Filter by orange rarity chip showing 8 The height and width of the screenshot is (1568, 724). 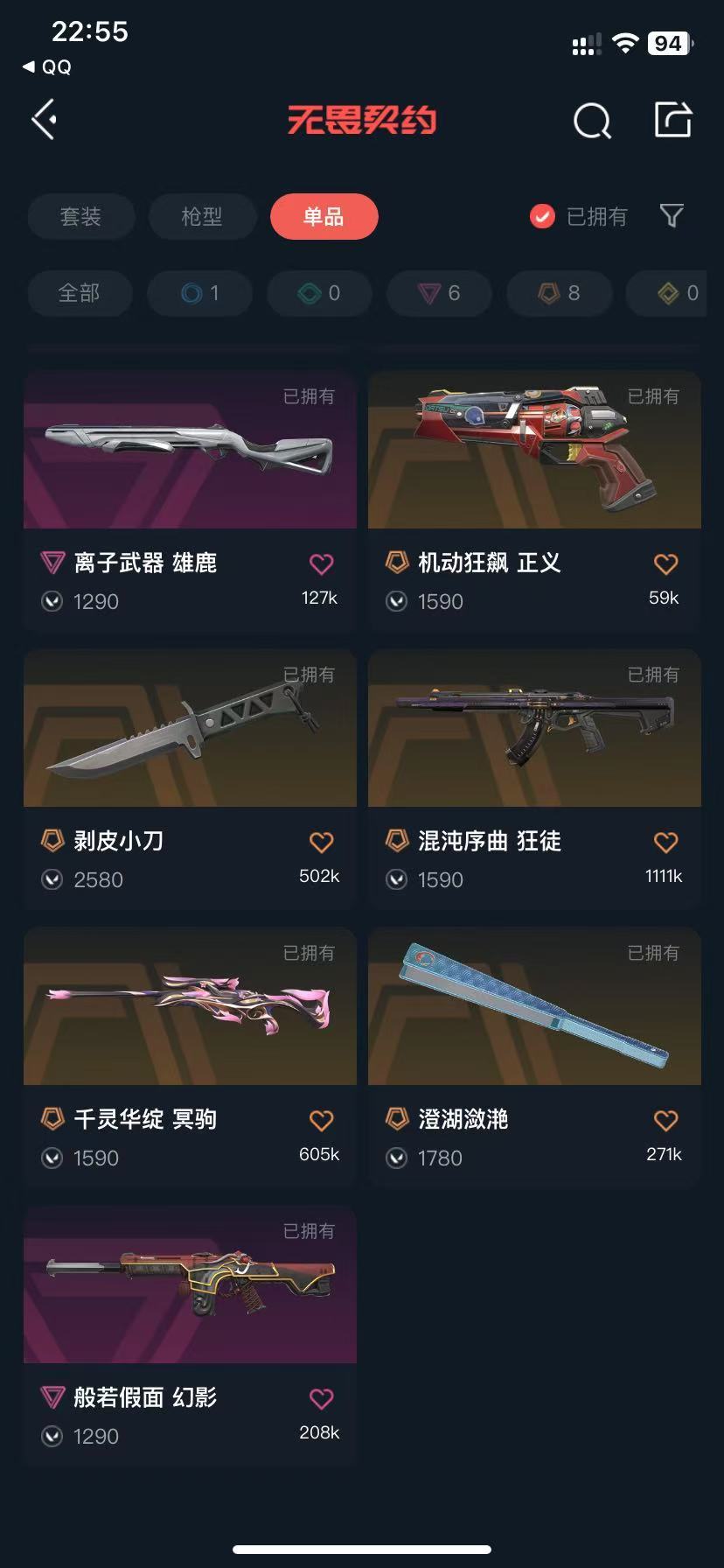[x=559, y=293]
